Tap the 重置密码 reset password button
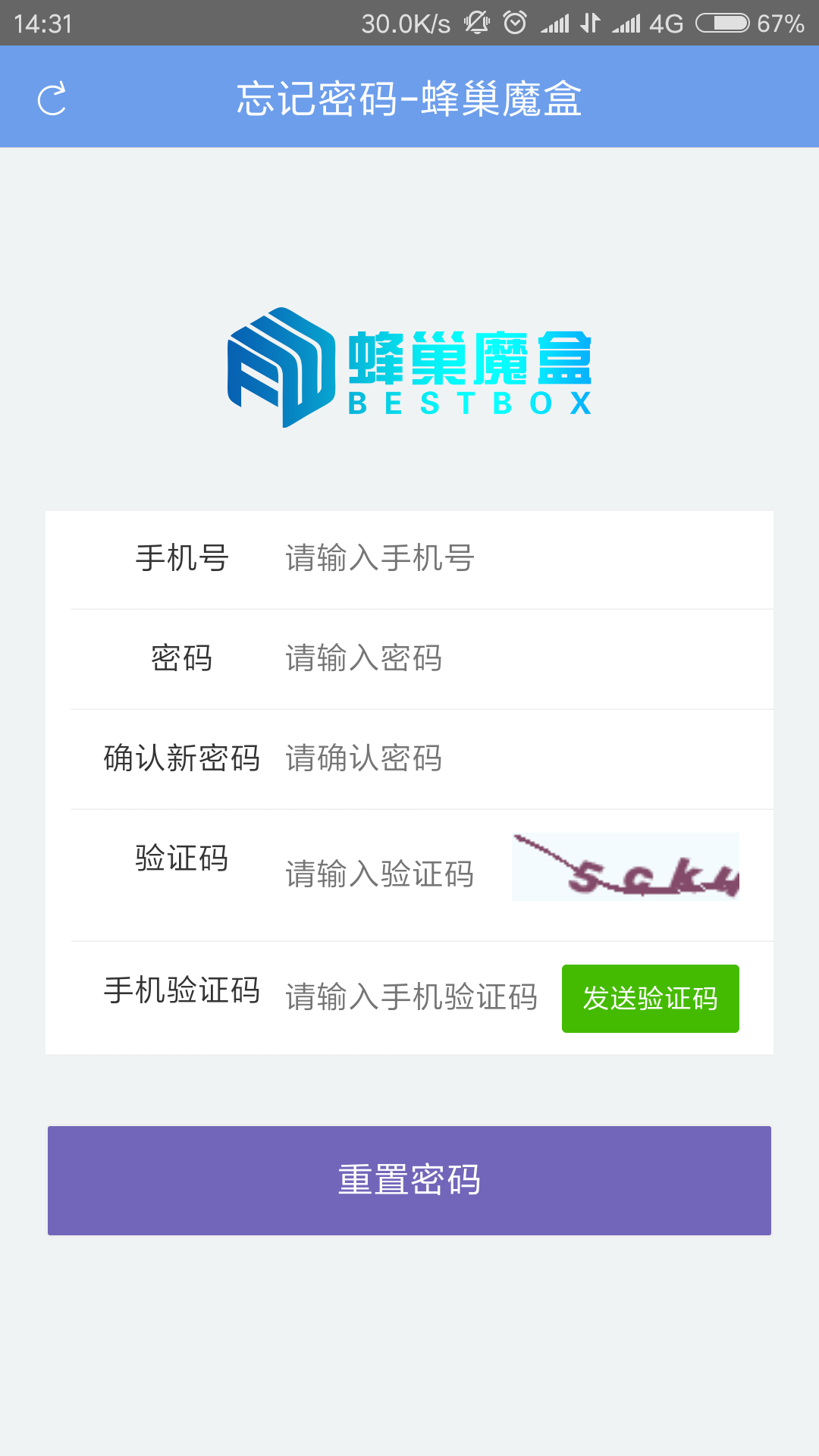 click(x=409, y=1180)
